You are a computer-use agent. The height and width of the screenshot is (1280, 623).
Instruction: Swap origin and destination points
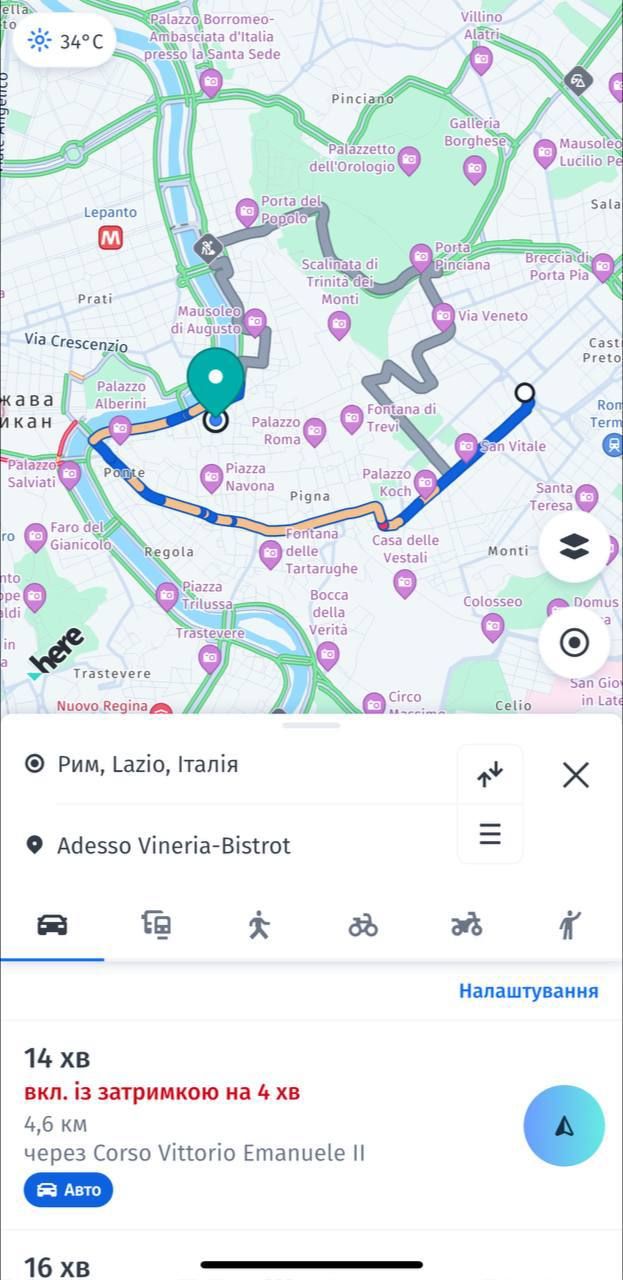pos(490,774)
